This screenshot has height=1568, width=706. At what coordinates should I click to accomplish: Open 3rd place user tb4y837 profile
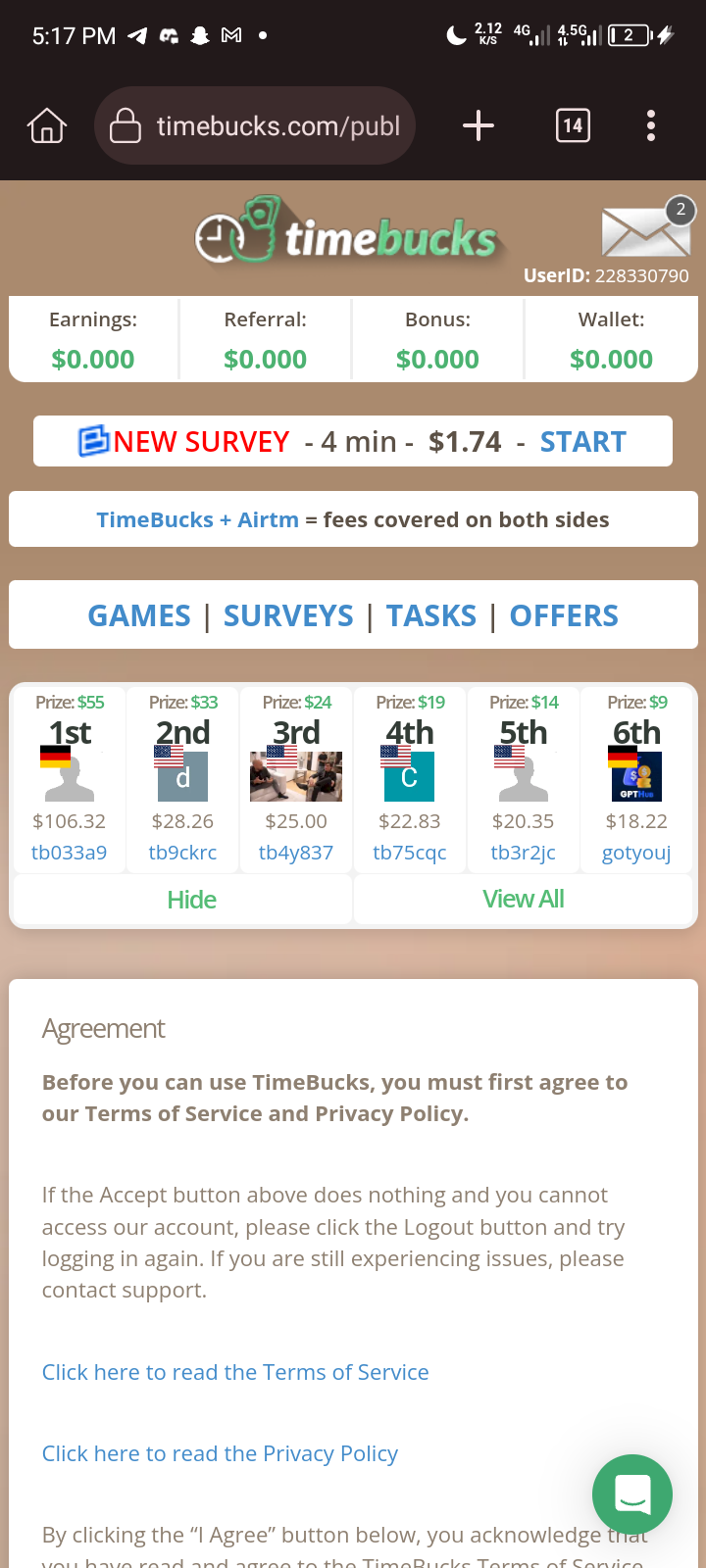296,853
